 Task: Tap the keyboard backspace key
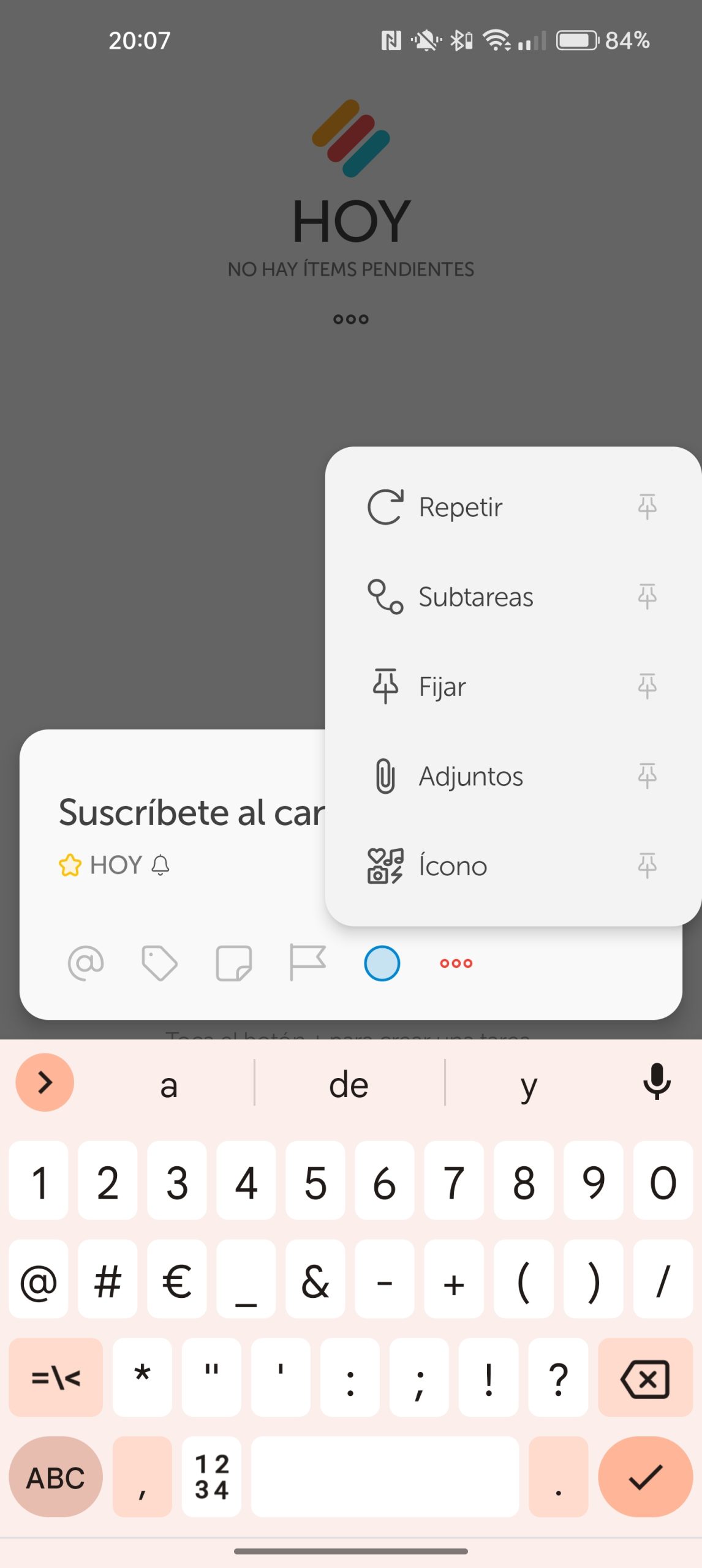click(645, 1378)
